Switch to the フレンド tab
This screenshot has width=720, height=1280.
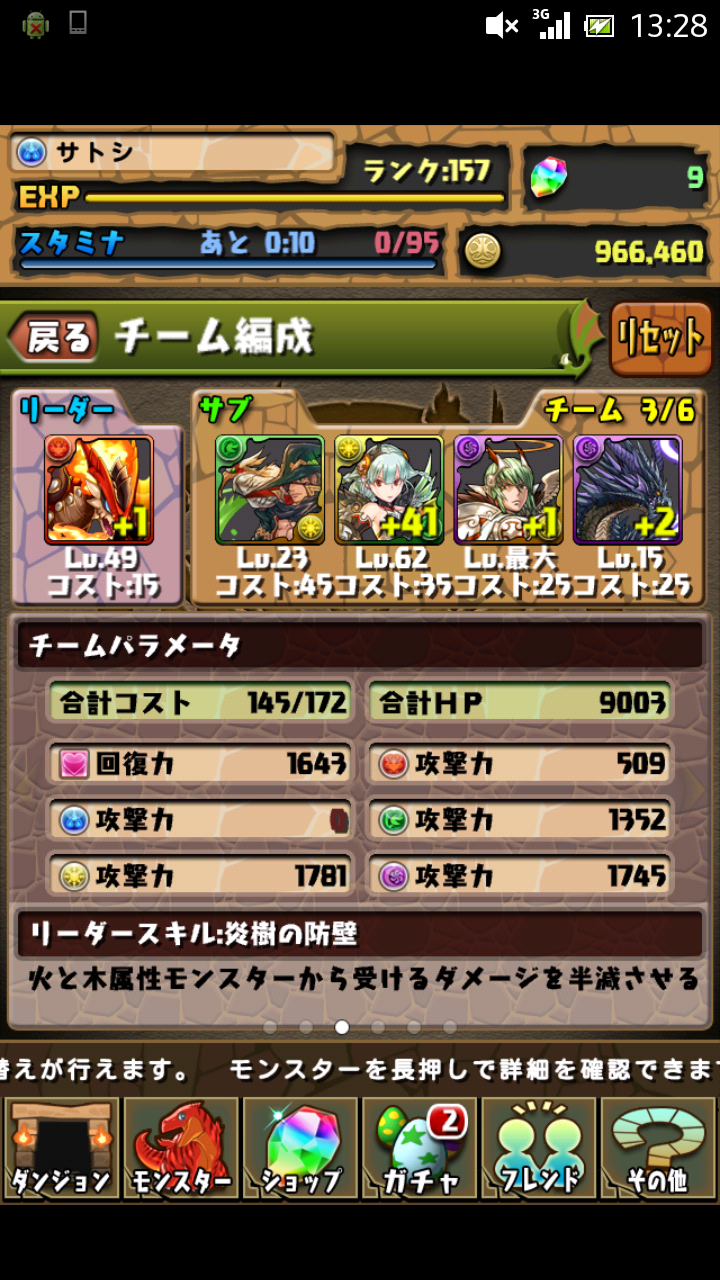[539, 1148]
